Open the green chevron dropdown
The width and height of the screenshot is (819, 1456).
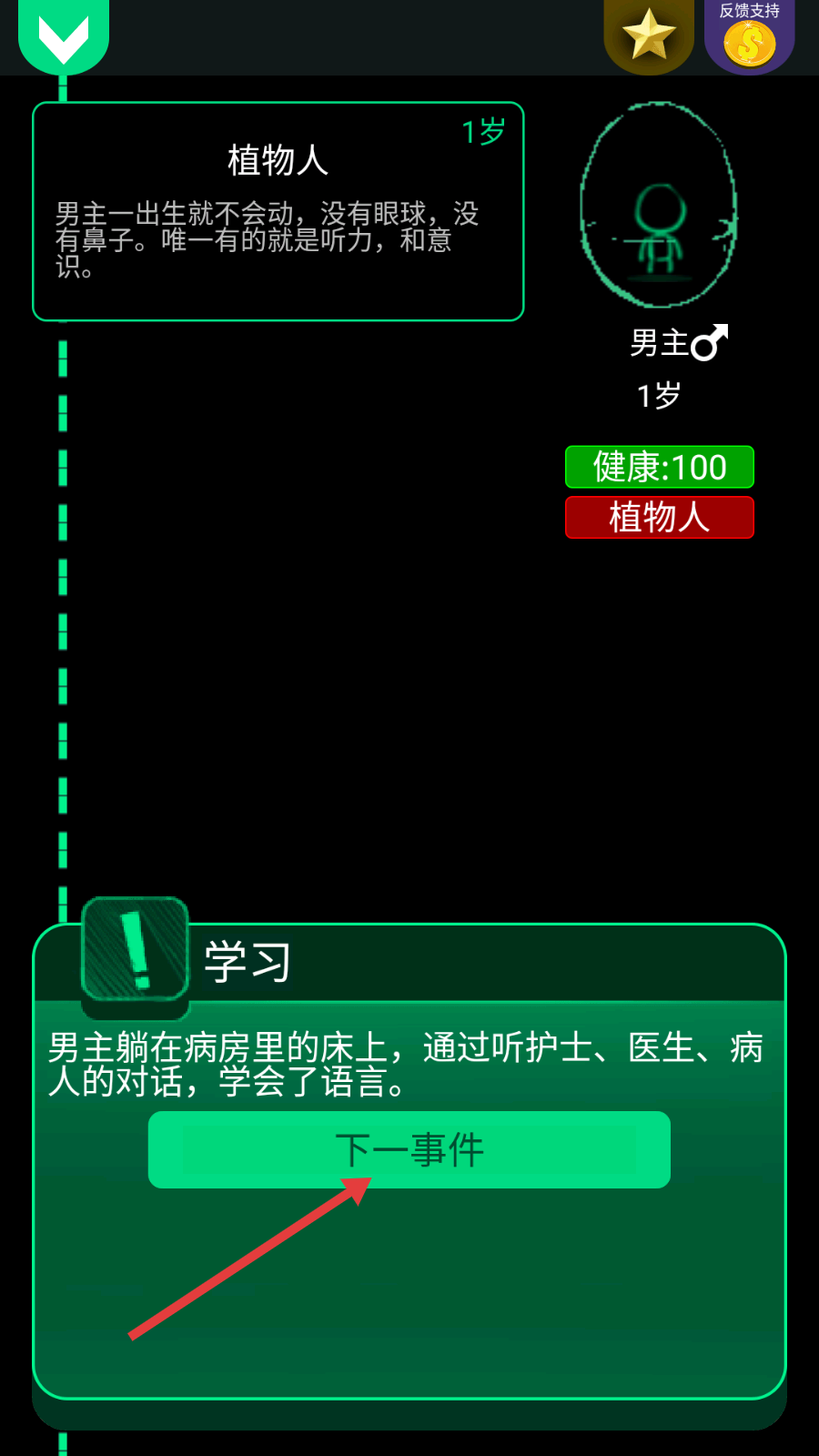[x=64, y=36]
